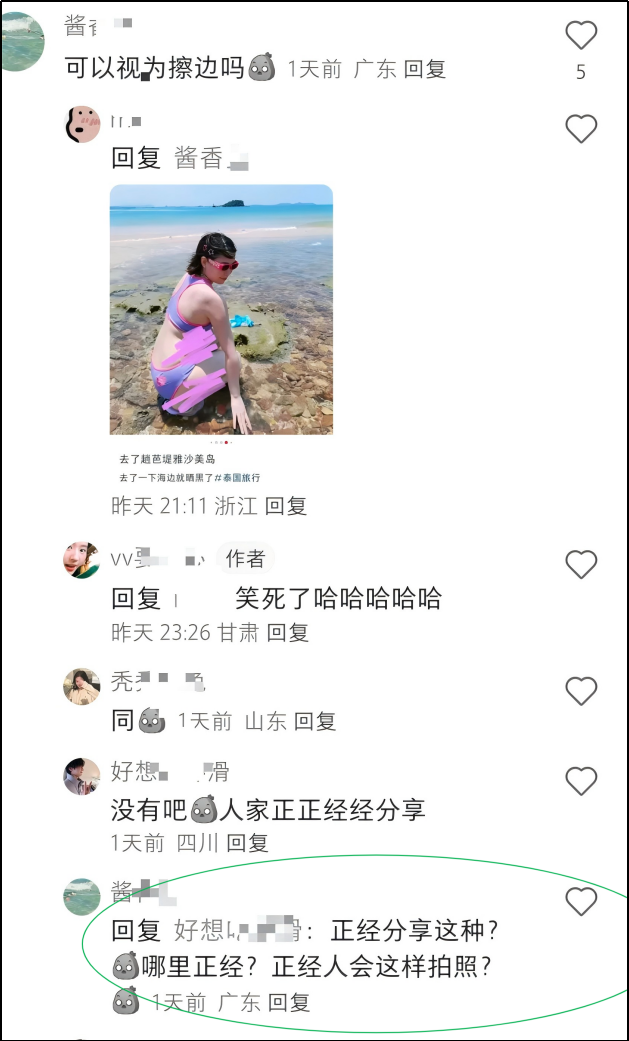
Task: Reply to the last 广东 comment
Action: coord(289,1002)
